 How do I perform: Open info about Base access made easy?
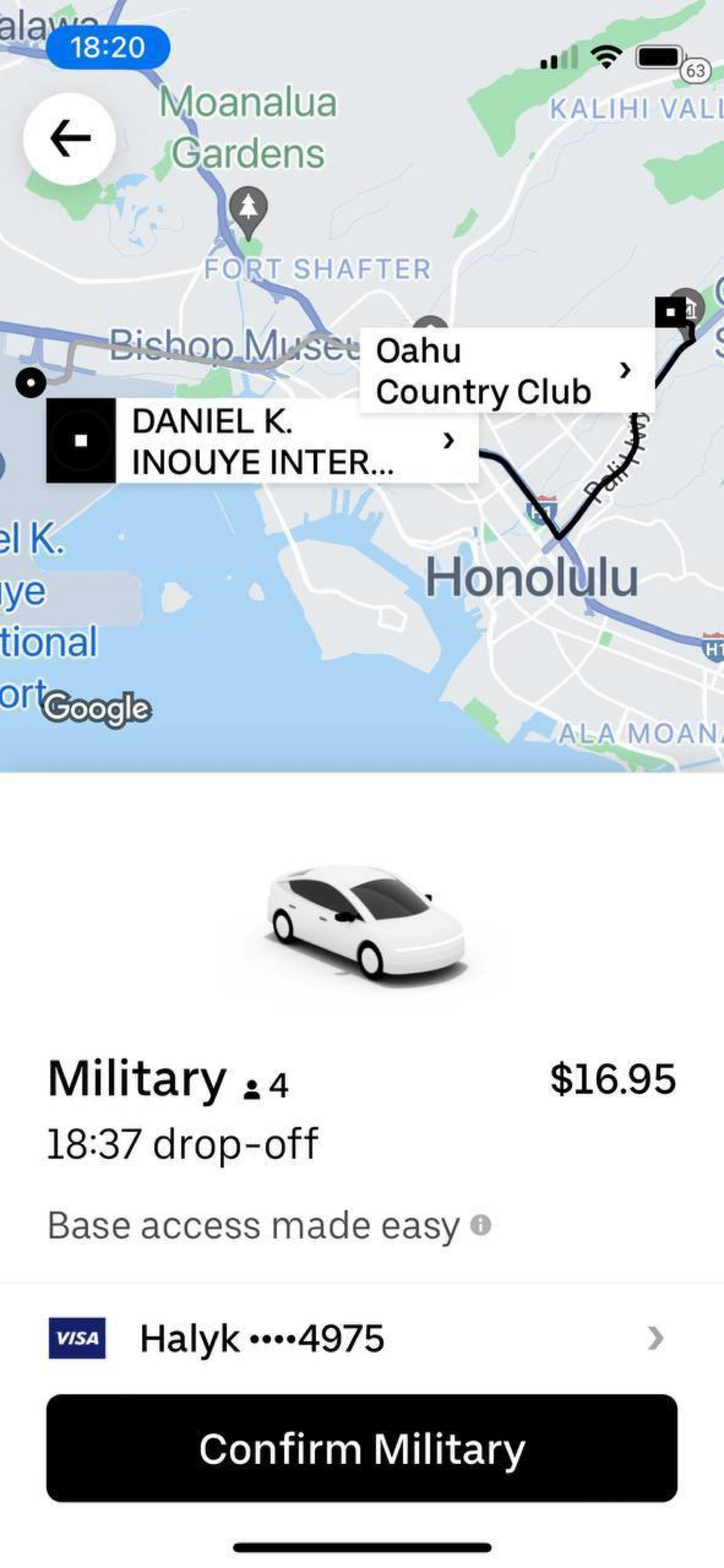coord(480,1225)
